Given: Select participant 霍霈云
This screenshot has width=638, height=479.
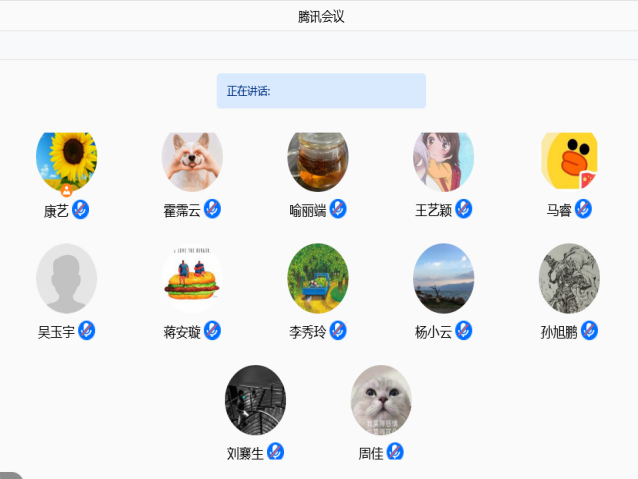Looking at the screenshot, I should coord(192,160).
